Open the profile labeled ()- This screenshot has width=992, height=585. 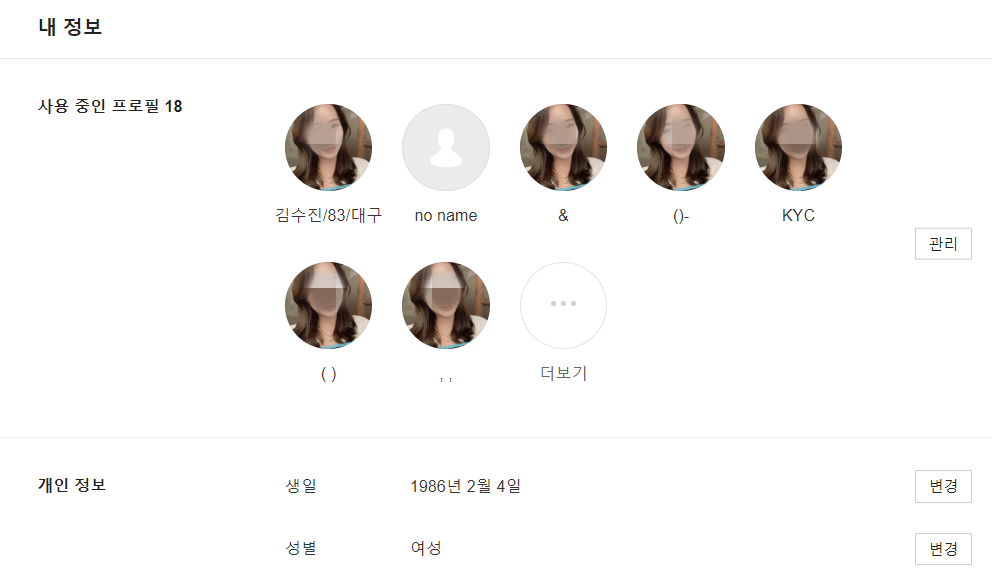(680, 148)
